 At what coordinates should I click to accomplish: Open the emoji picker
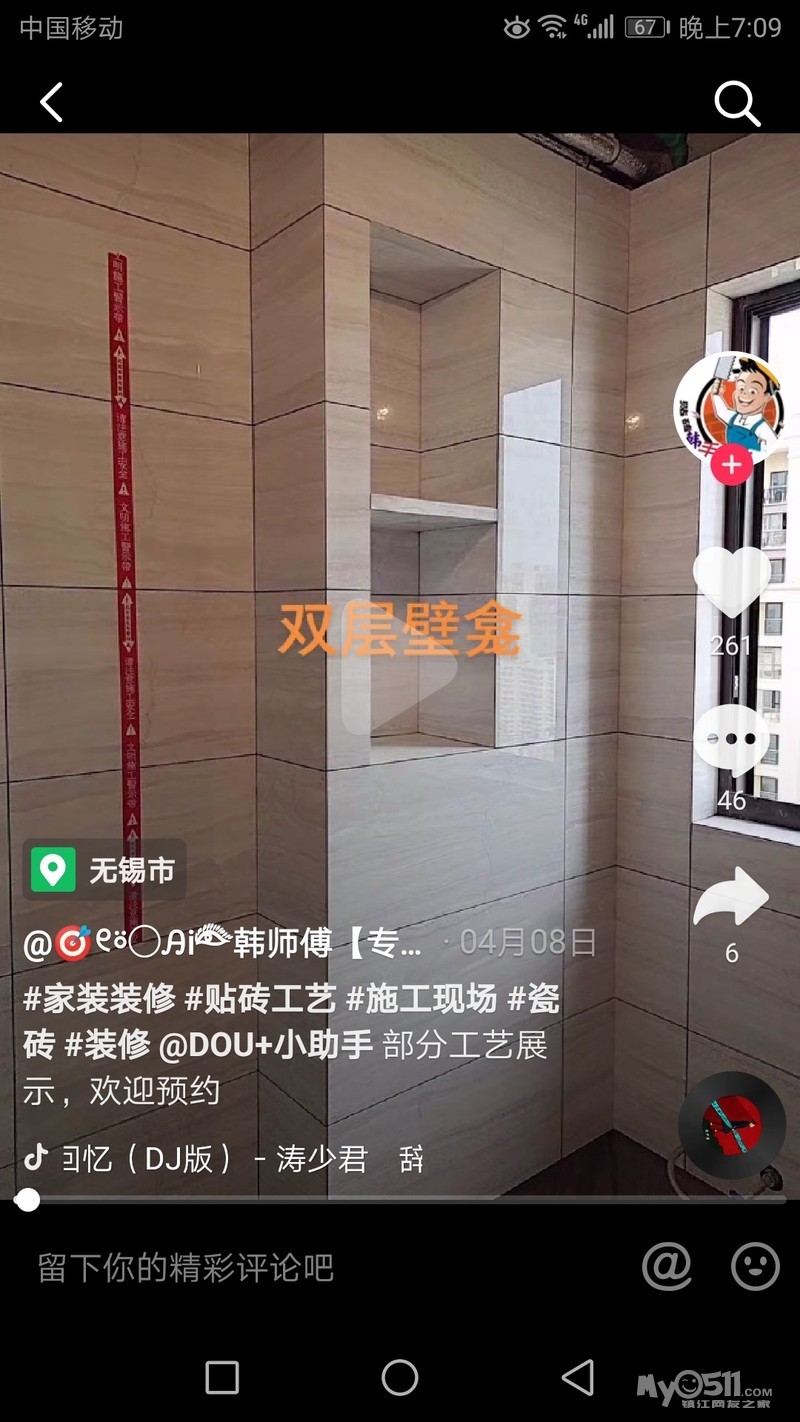click(x=755, y=1267)
